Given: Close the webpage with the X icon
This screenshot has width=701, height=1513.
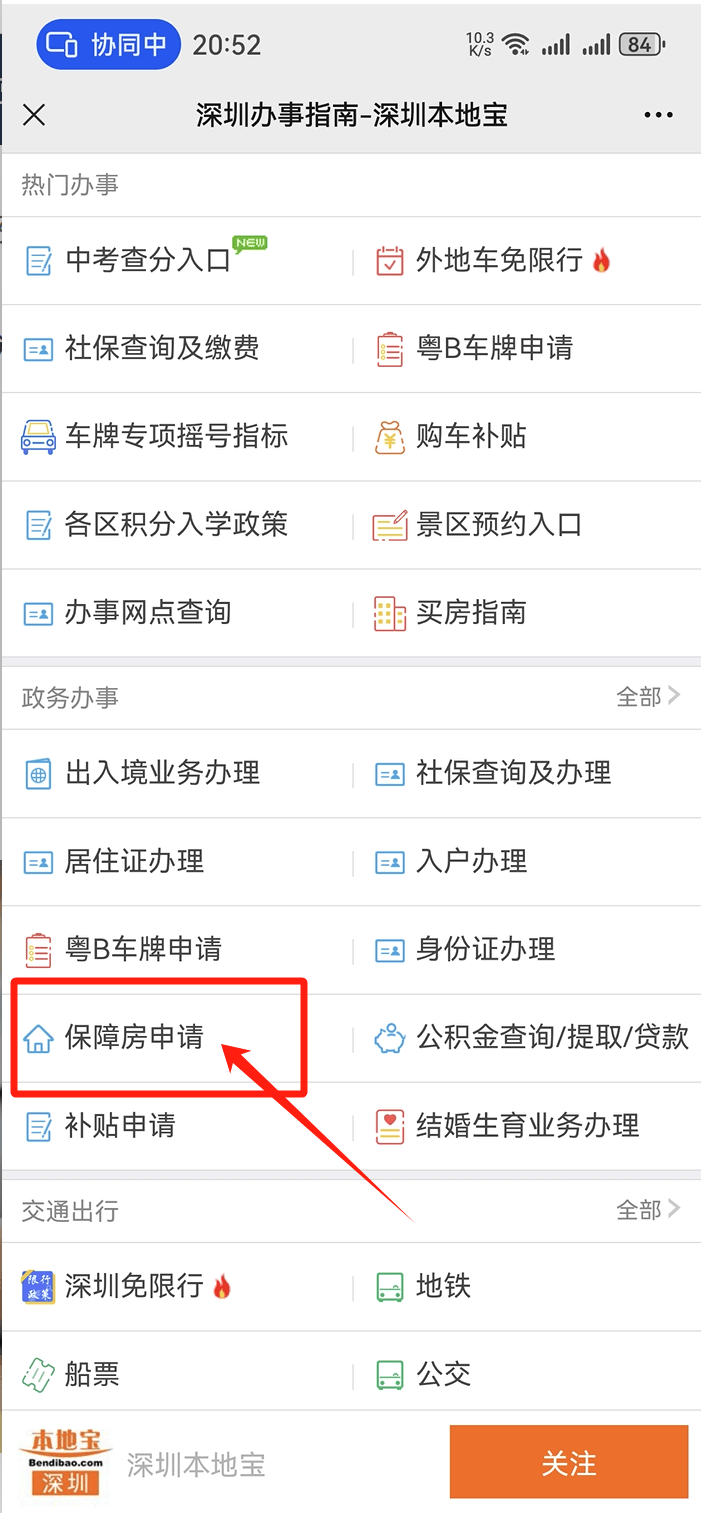Looking at the screenshot, I should (34, 115).
